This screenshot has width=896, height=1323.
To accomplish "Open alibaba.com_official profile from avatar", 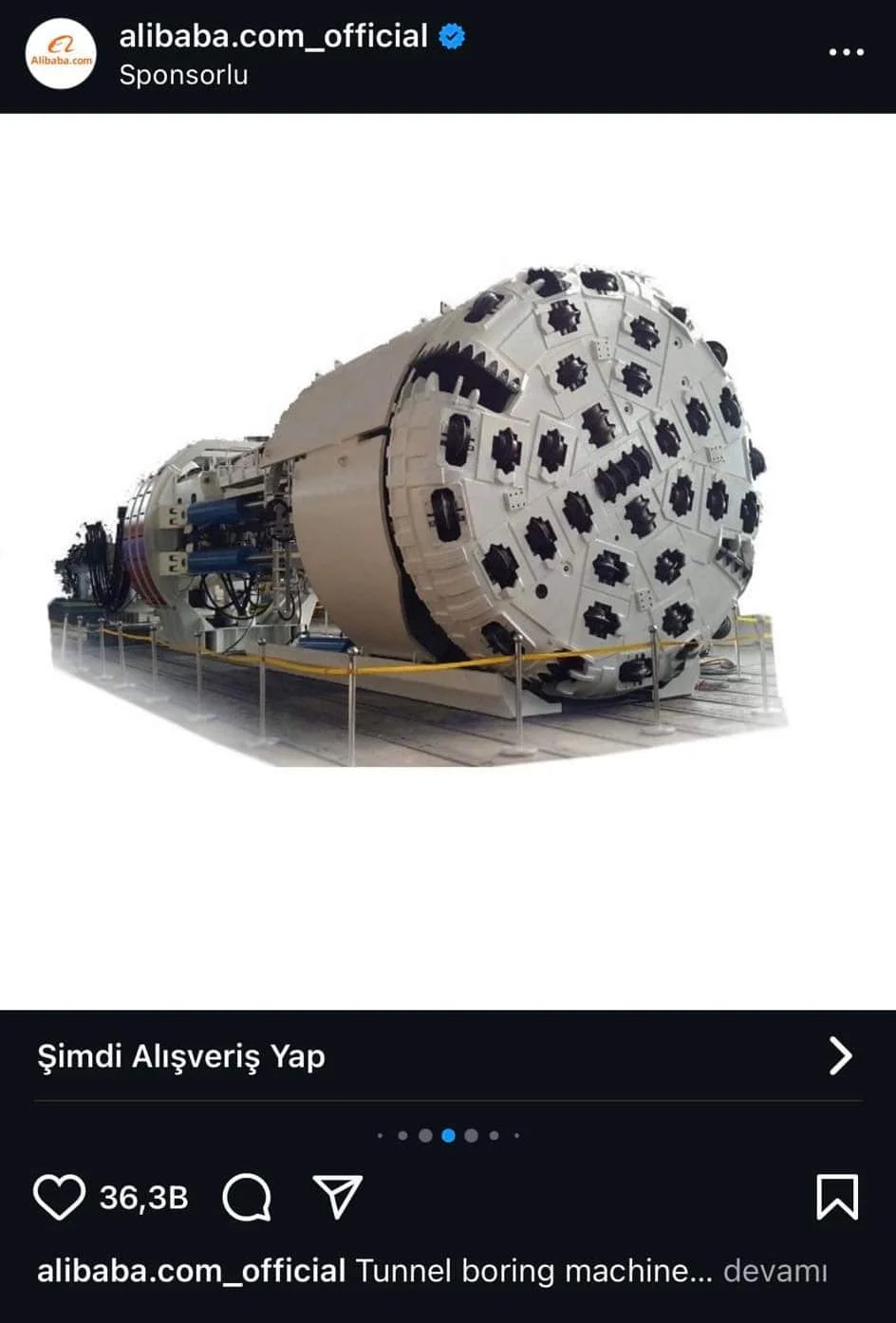I will 61,54.
